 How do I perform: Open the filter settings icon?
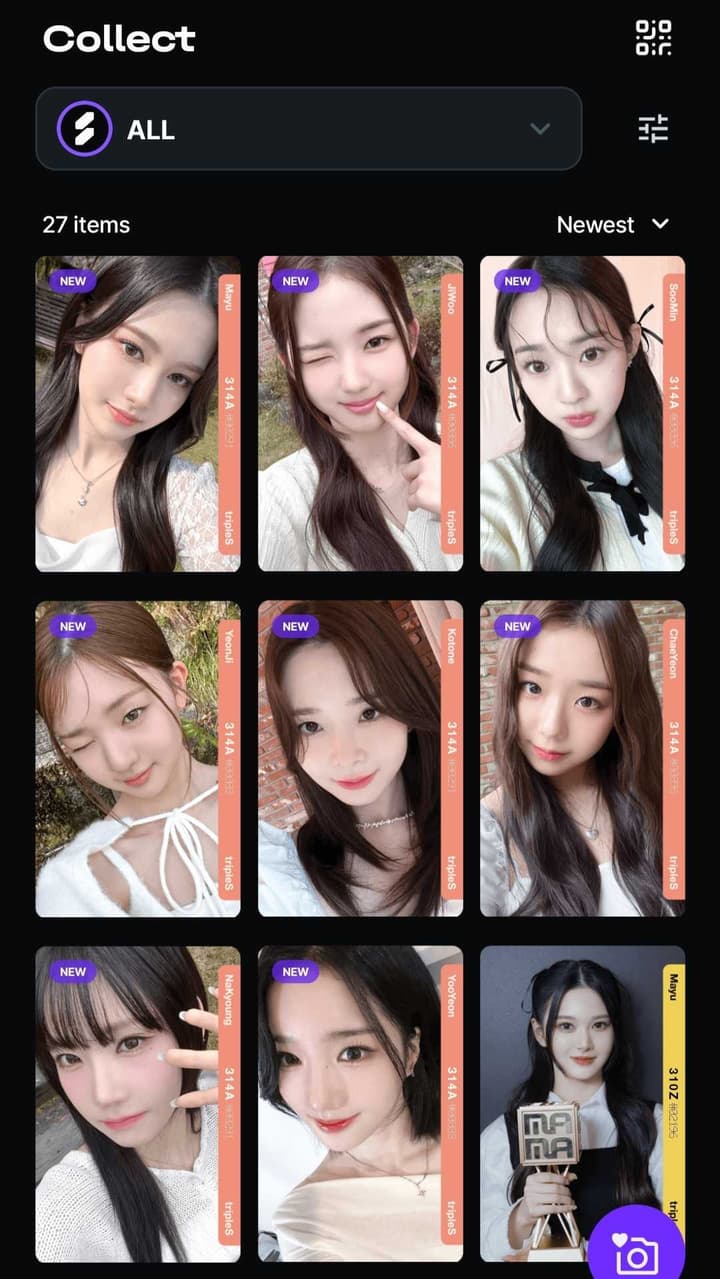point(653,128)
